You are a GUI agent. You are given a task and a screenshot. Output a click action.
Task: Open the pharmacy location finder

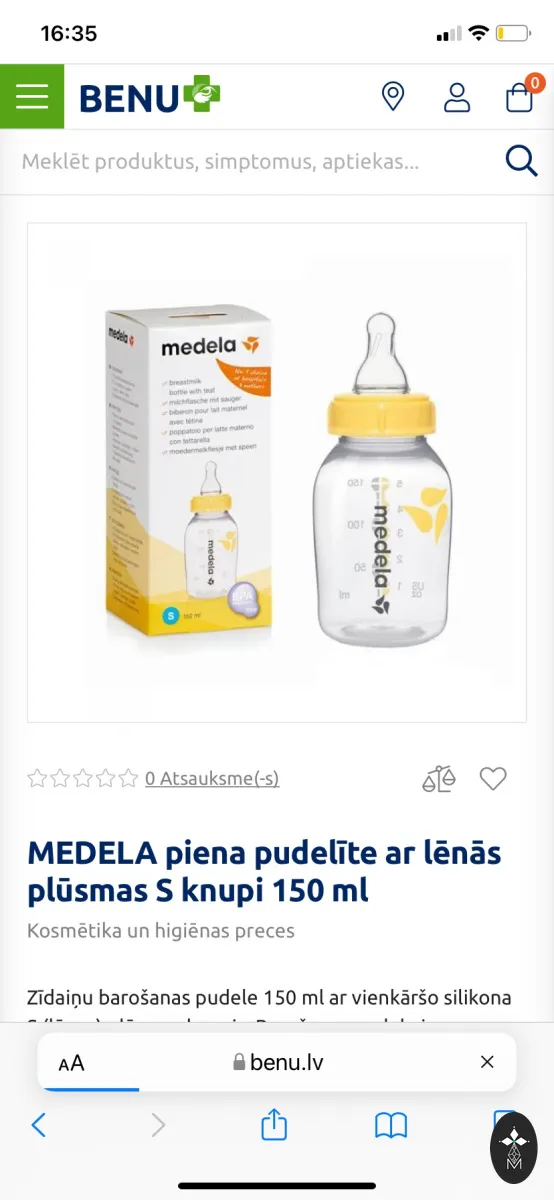click(393, 97)
